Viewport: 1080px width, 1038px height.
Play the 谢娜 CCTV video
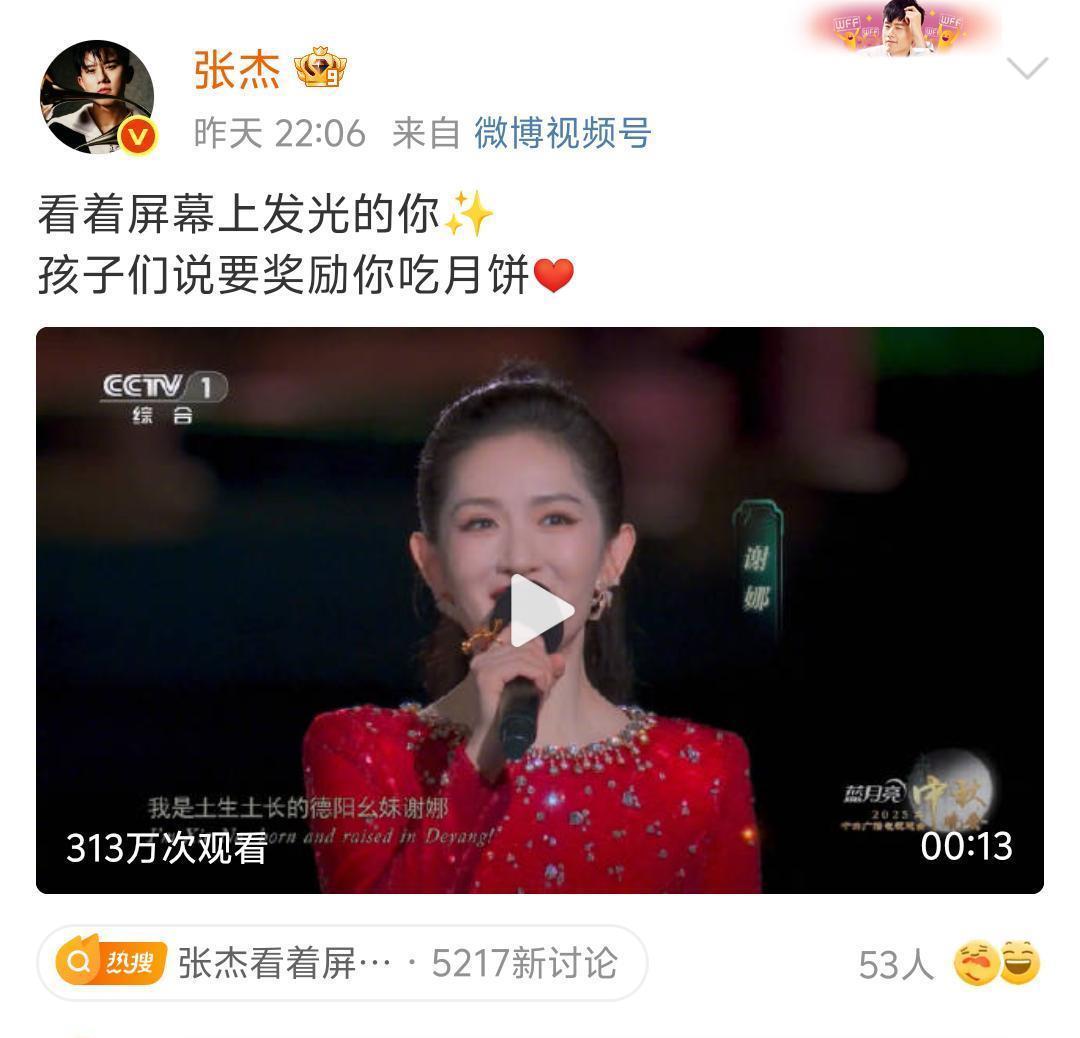[540, 610]
